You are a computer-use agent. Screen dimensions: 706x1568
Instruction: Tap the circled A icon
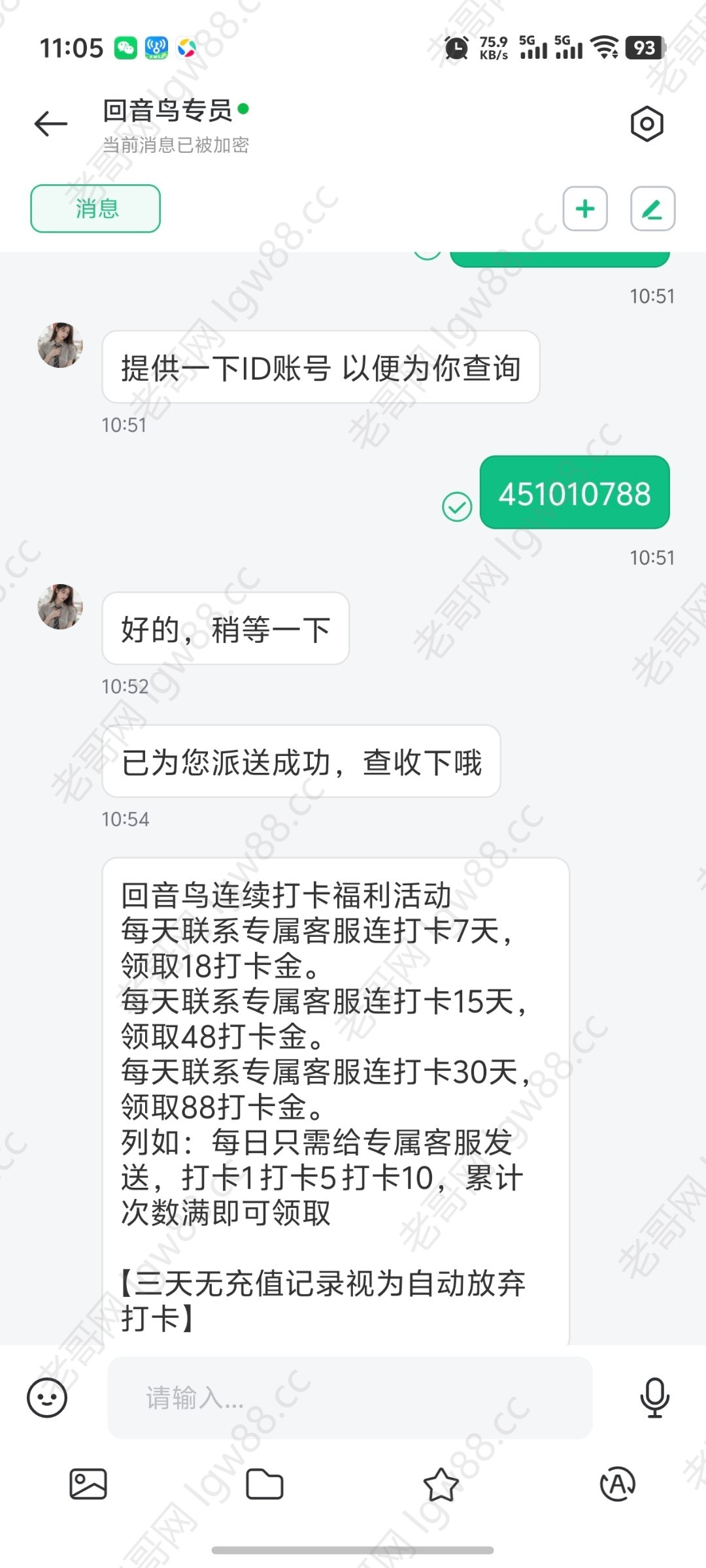[x=617, y=1484]
